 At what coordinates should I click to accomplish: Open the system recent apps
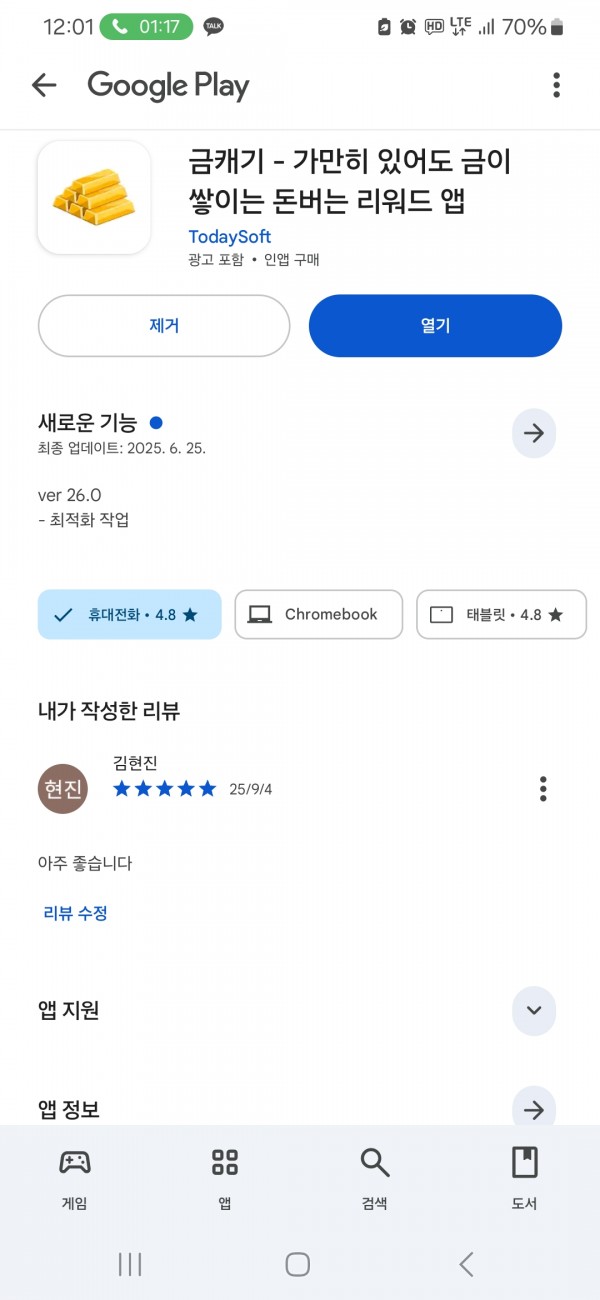130,1264
